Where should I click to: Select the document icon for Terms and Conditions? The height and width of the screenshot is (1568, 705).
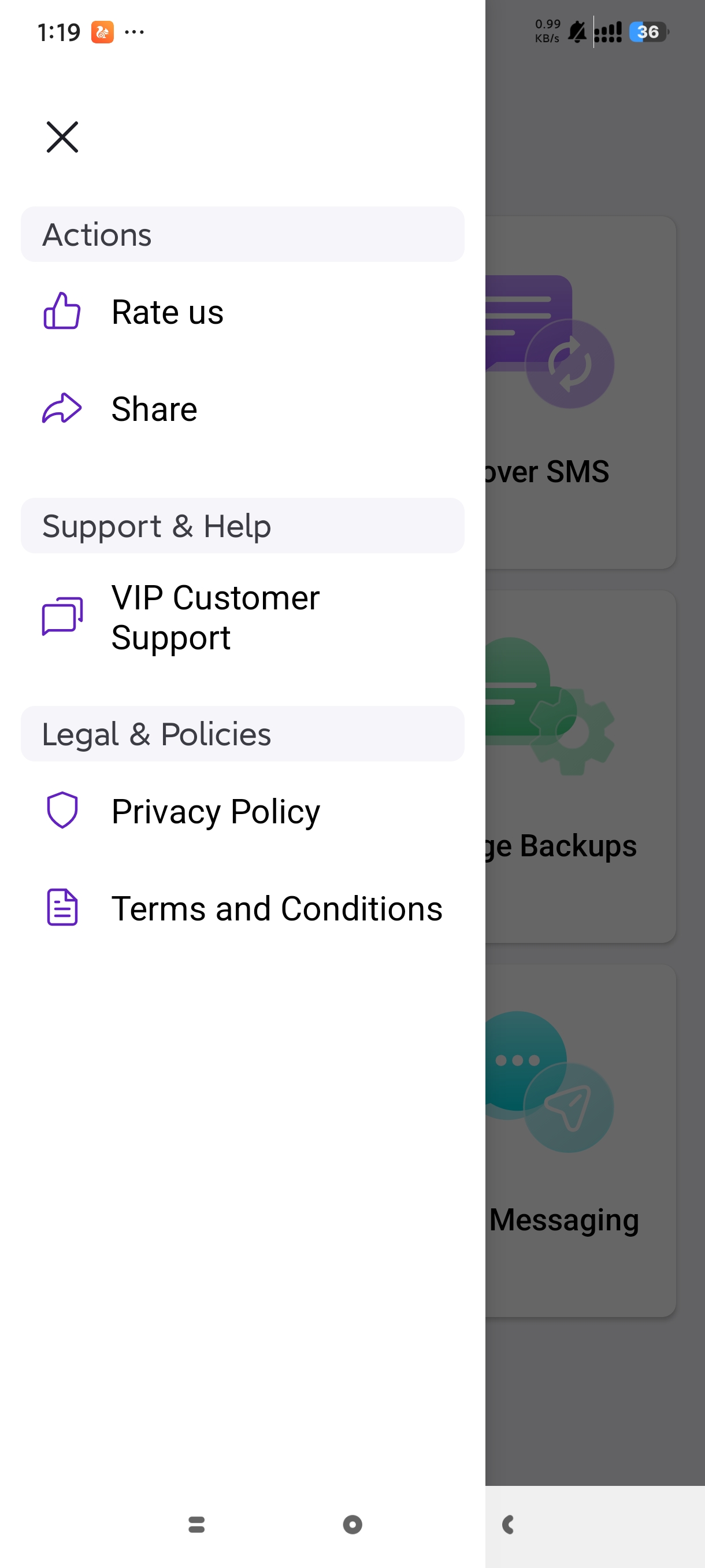62,908
